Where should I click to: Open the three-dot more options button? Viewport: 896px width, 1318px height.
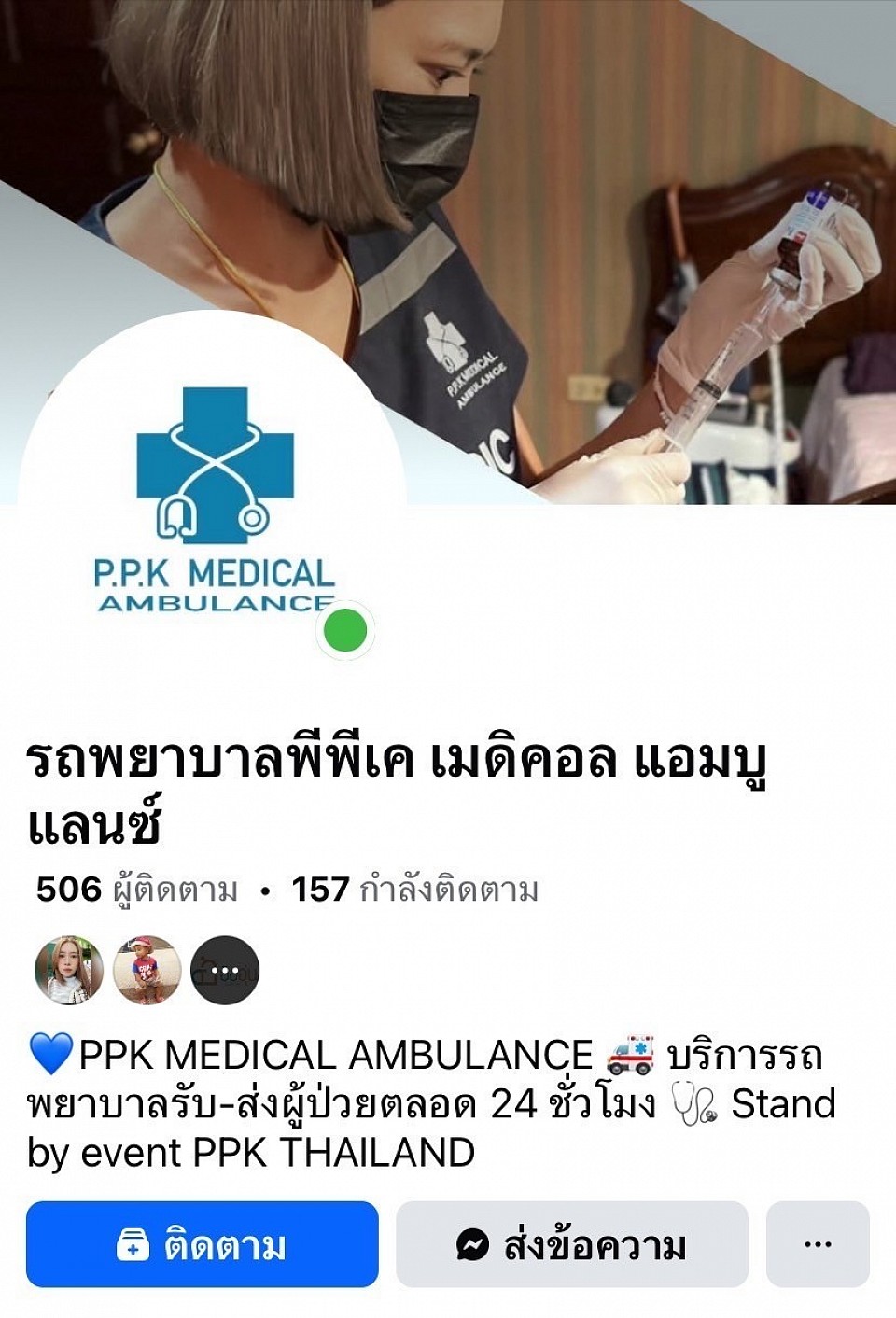click(x=817, y=1244)
